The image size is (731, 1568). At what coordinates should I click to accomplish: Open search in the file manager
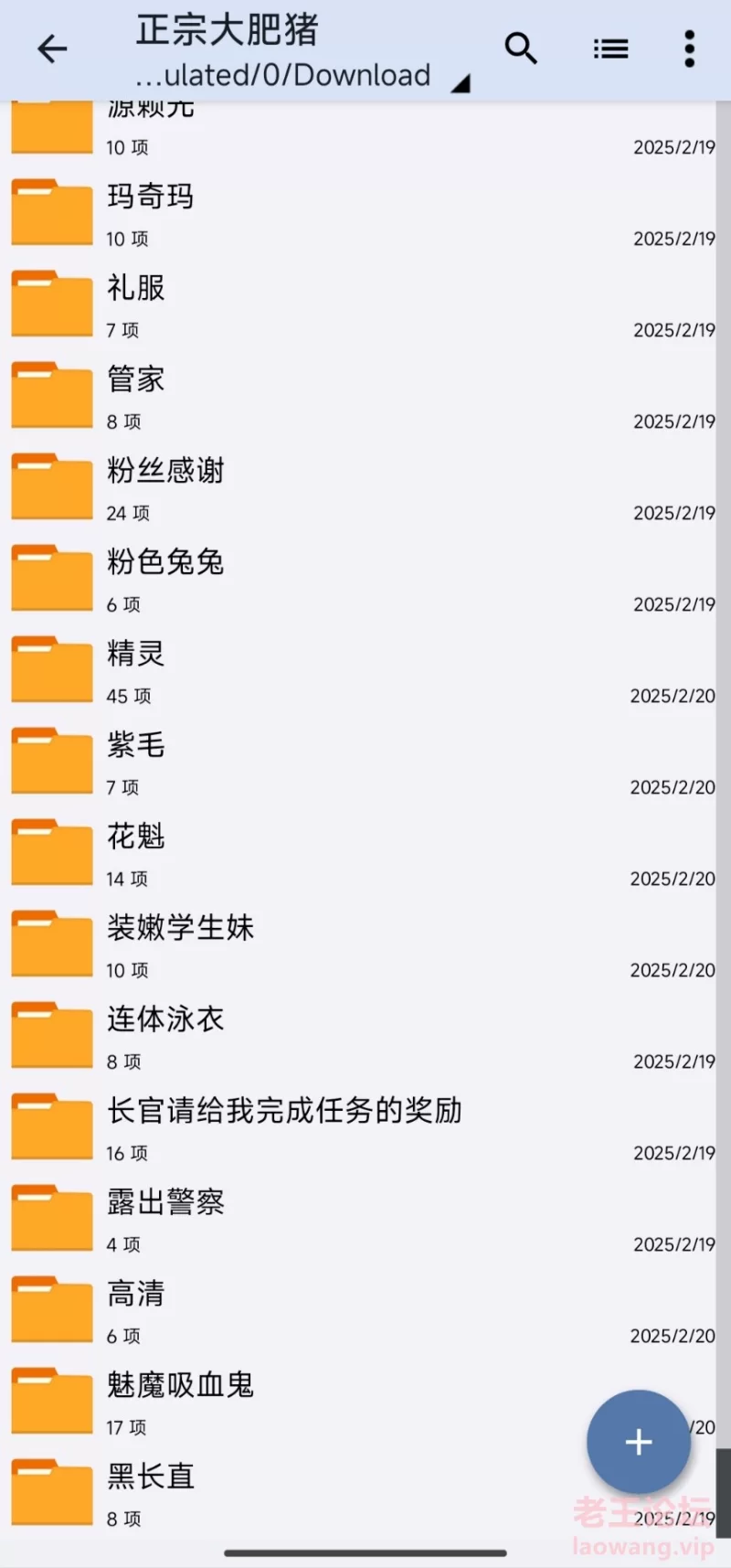click(521, 48)
